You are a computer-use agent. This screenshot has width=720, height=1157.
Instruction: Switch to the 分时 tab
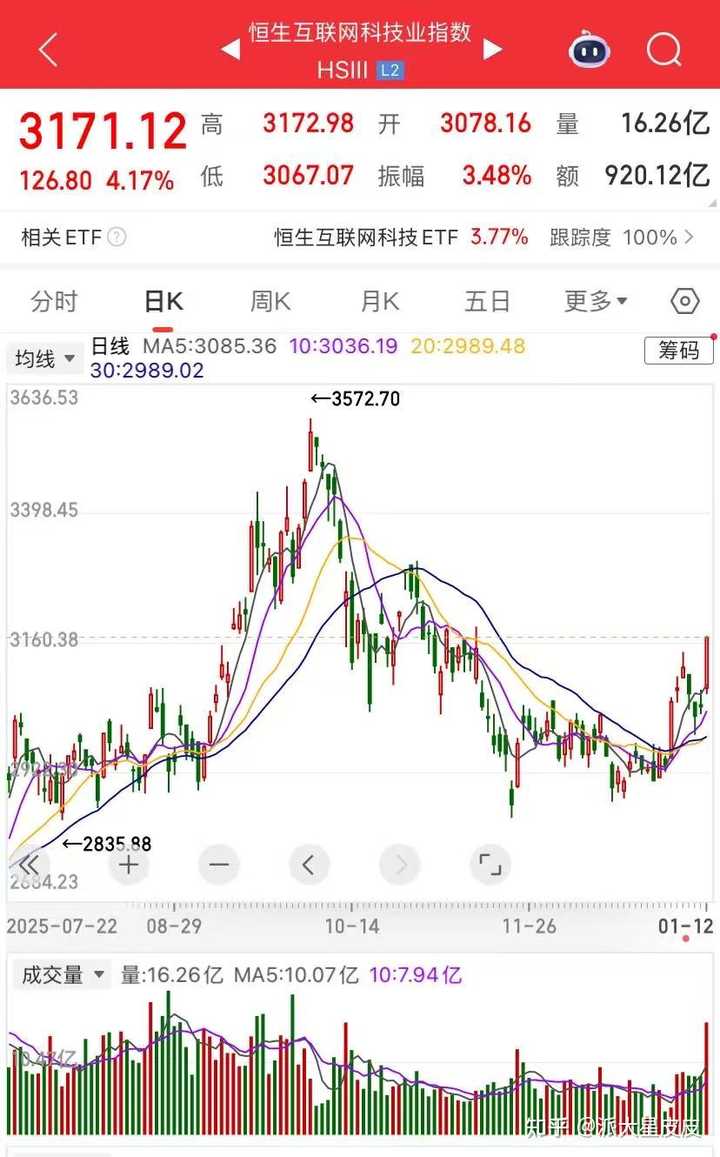(54, 301)
